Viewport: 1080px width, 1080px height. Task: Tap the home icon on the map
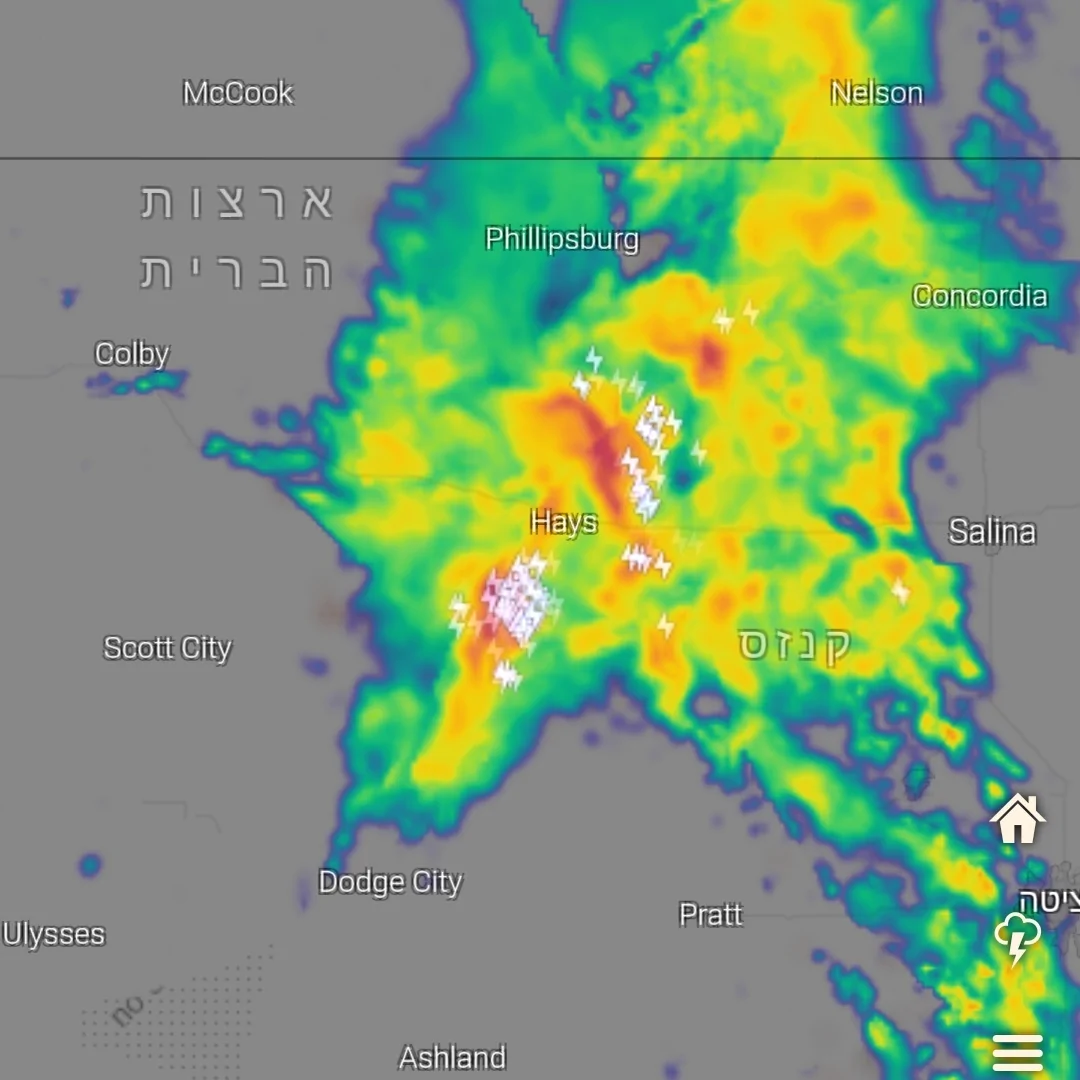pos(1017,818)
